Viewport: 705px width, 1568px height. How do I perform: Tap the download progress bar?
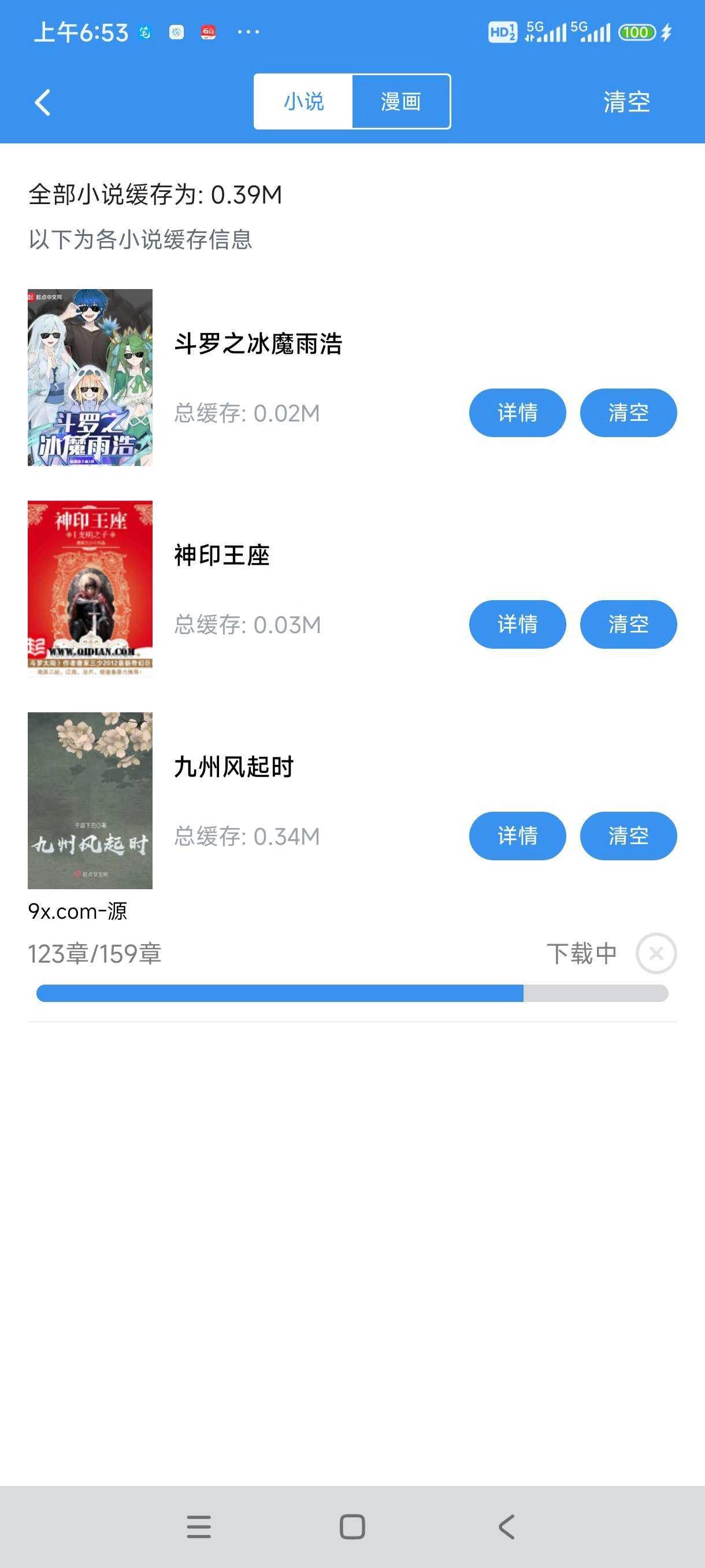point(351,992)
